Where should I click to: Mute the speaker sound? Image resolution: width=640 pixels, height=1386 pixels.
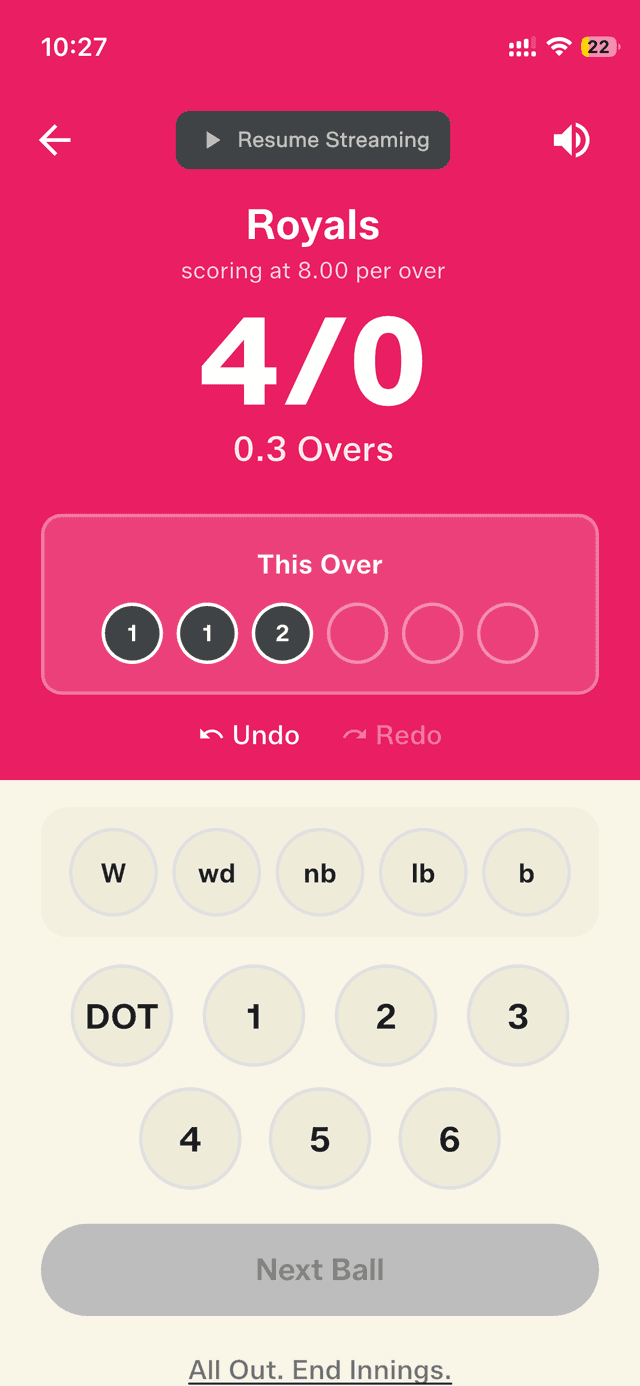[x=572, y=140]
